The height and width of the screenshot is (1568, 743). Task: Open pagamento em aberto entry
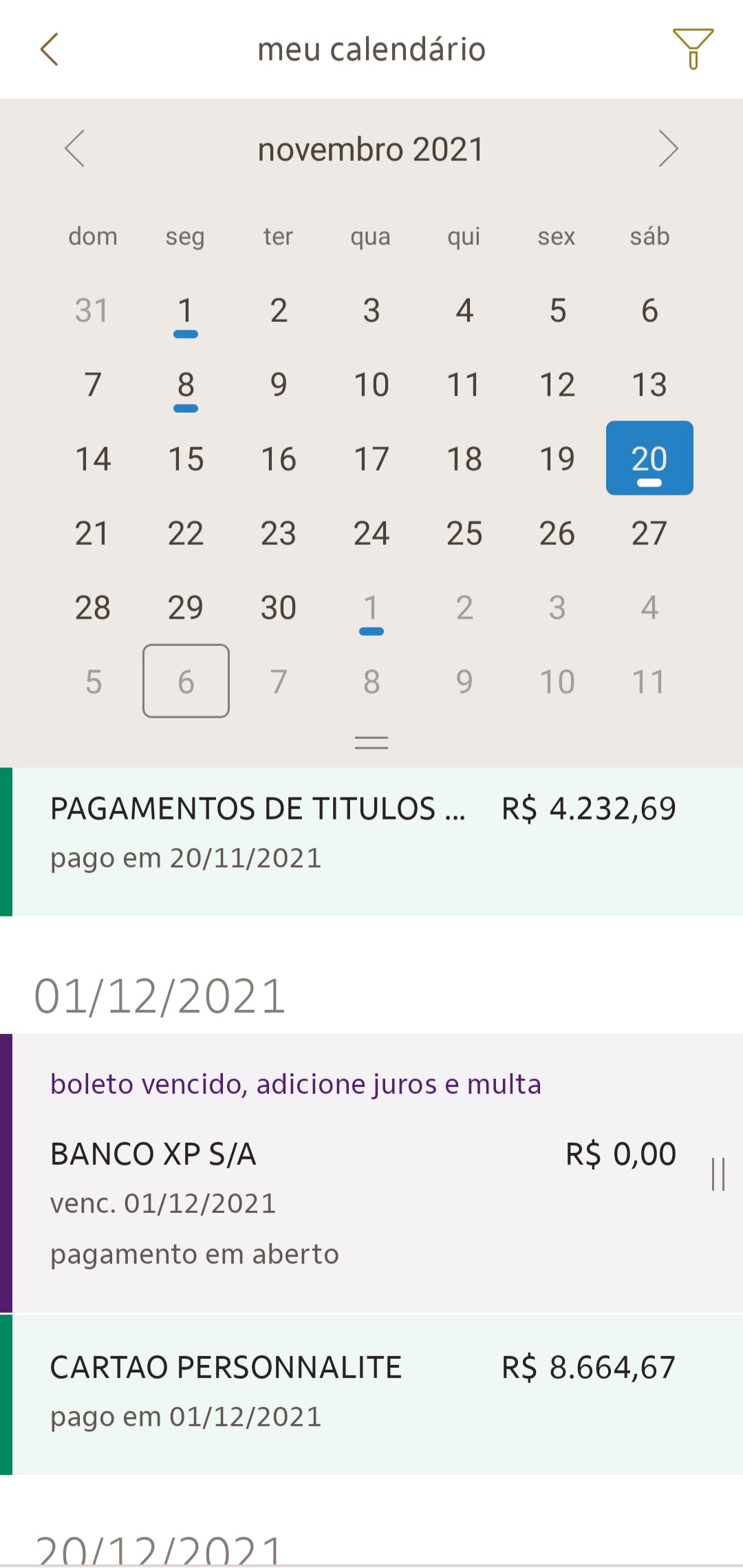194,1253
